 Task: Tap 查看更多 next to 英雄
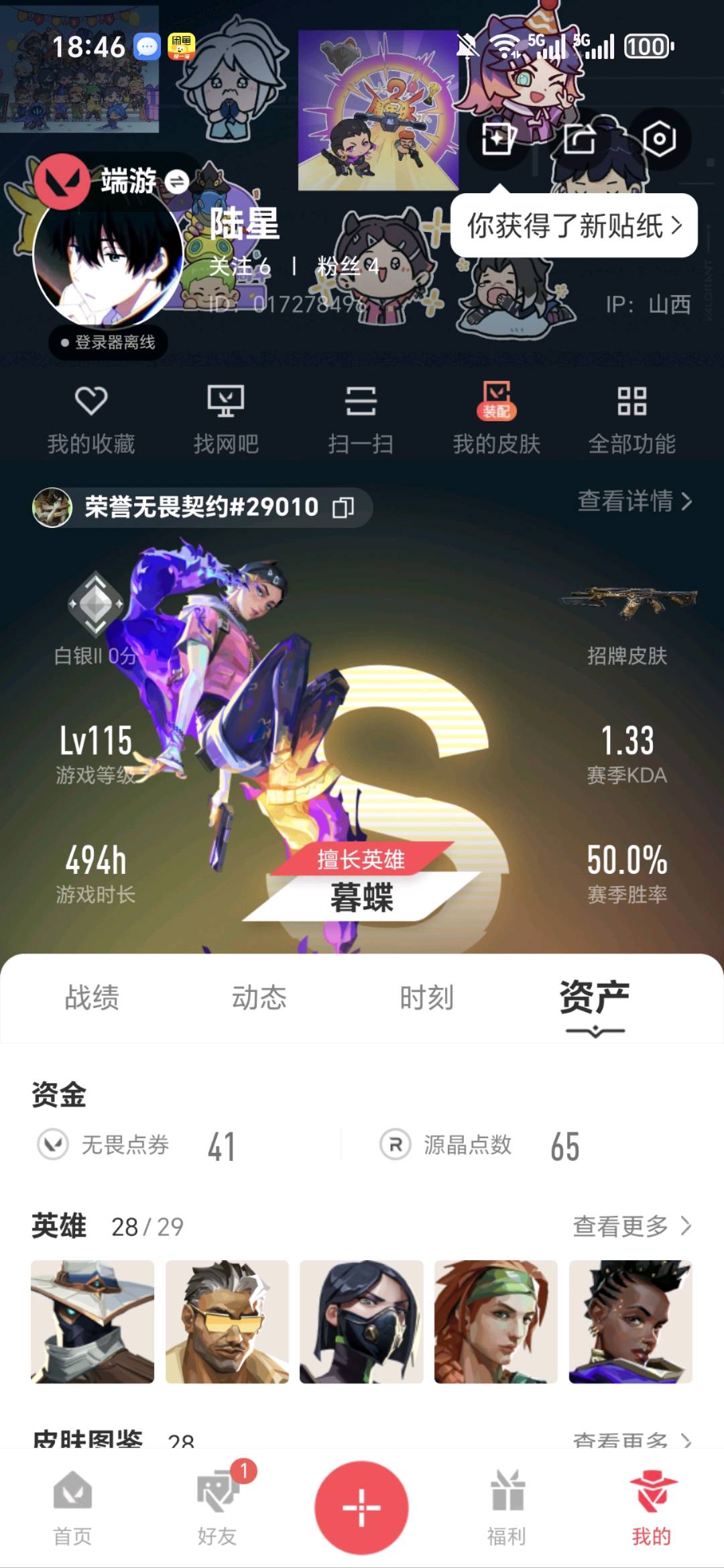point(631,1226)
